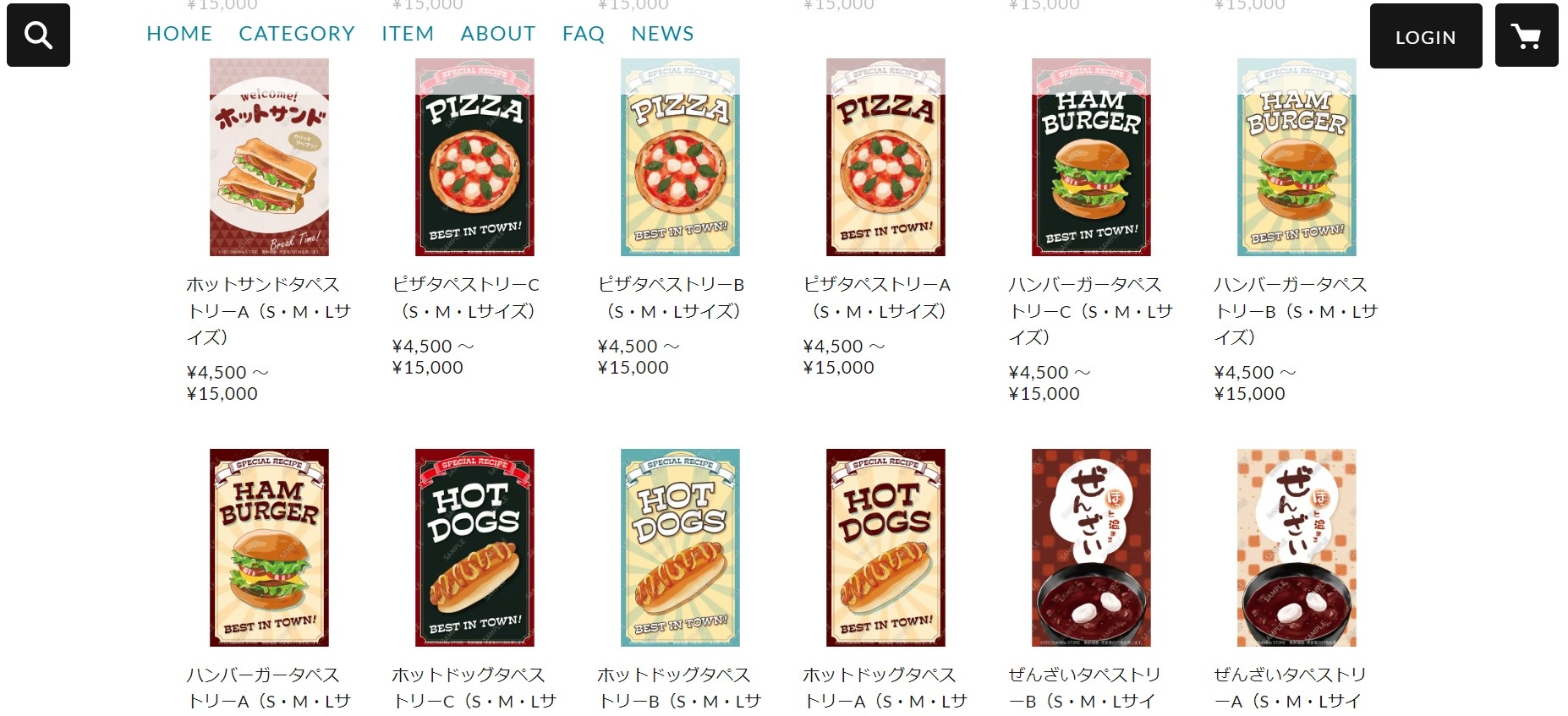This screenshot has width=1568, height=716.
Task: View ハンバーガータペストリーC item
Action: [x=1091, y=157]
